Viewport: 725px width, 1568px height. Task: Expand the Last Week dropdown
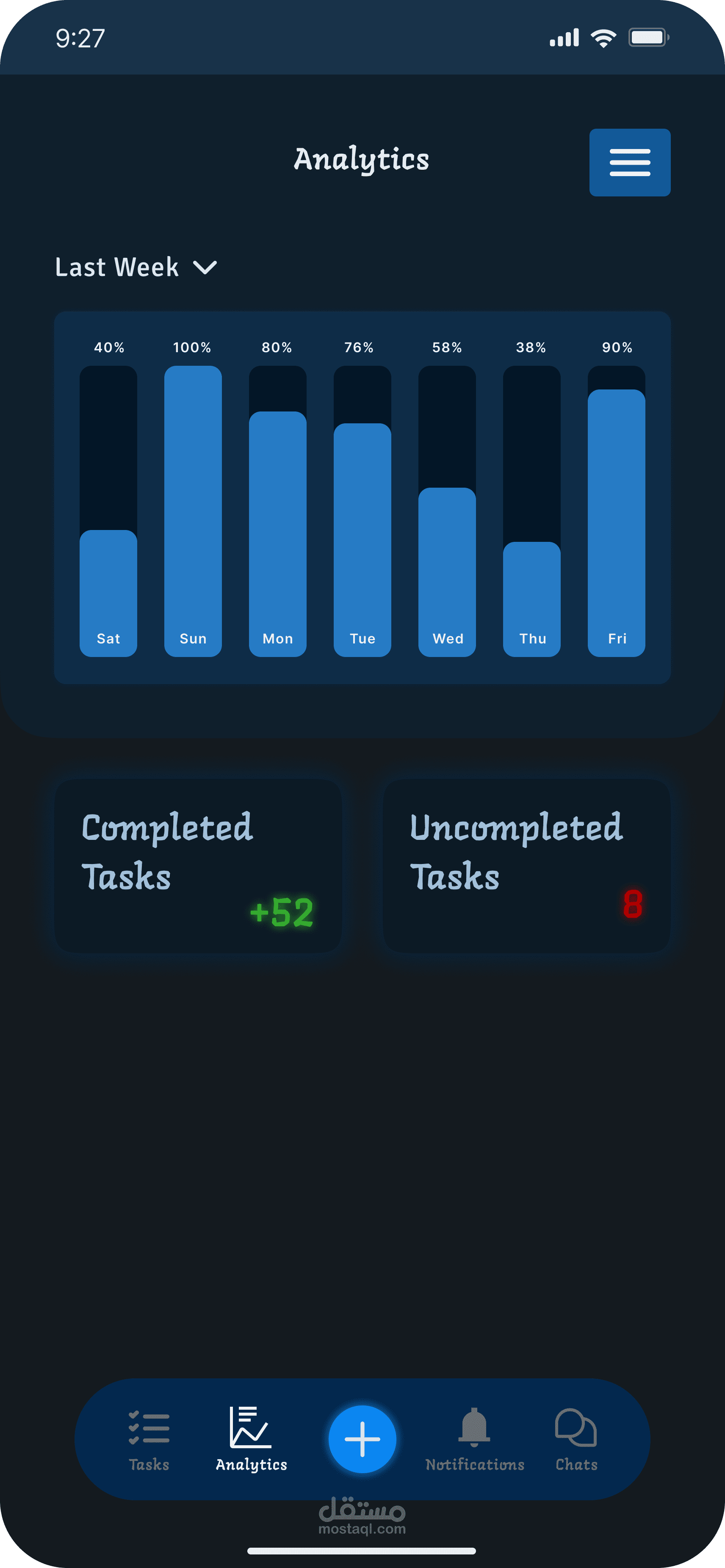coord(136,267)
